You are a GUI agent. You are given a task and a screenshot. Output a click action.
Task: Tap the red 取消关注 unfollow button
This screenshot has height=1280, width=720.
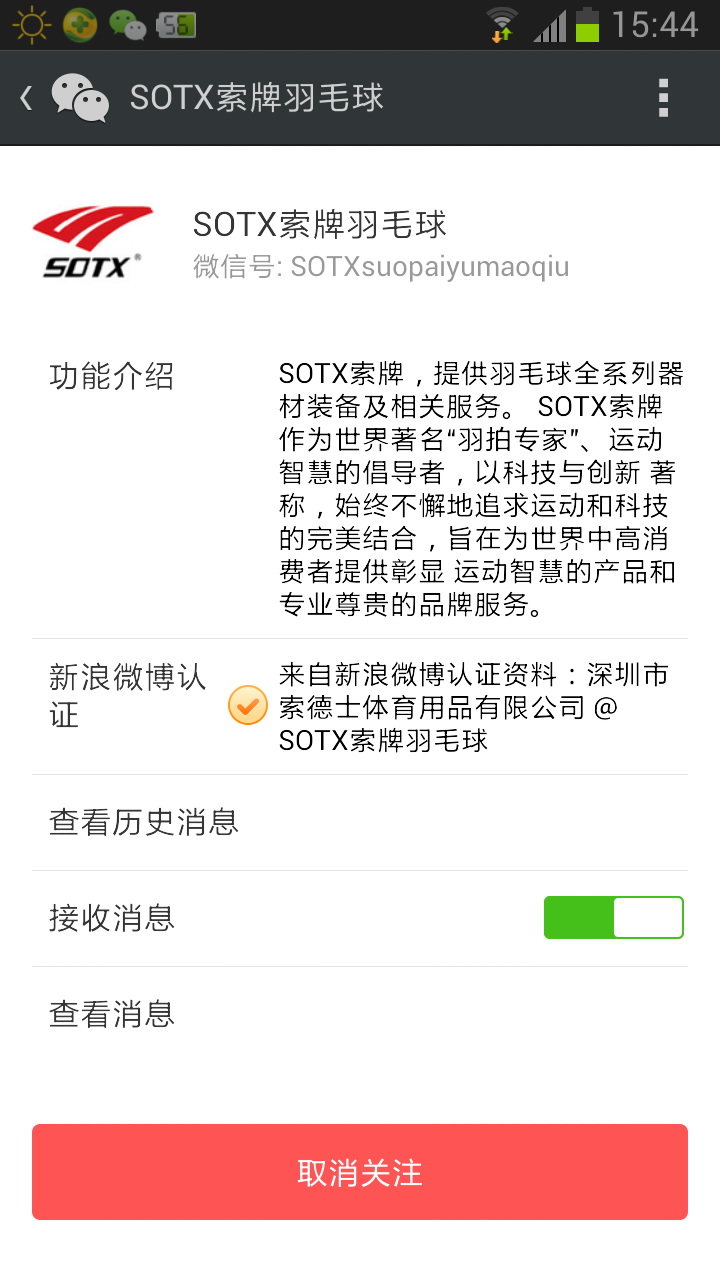360,1172
